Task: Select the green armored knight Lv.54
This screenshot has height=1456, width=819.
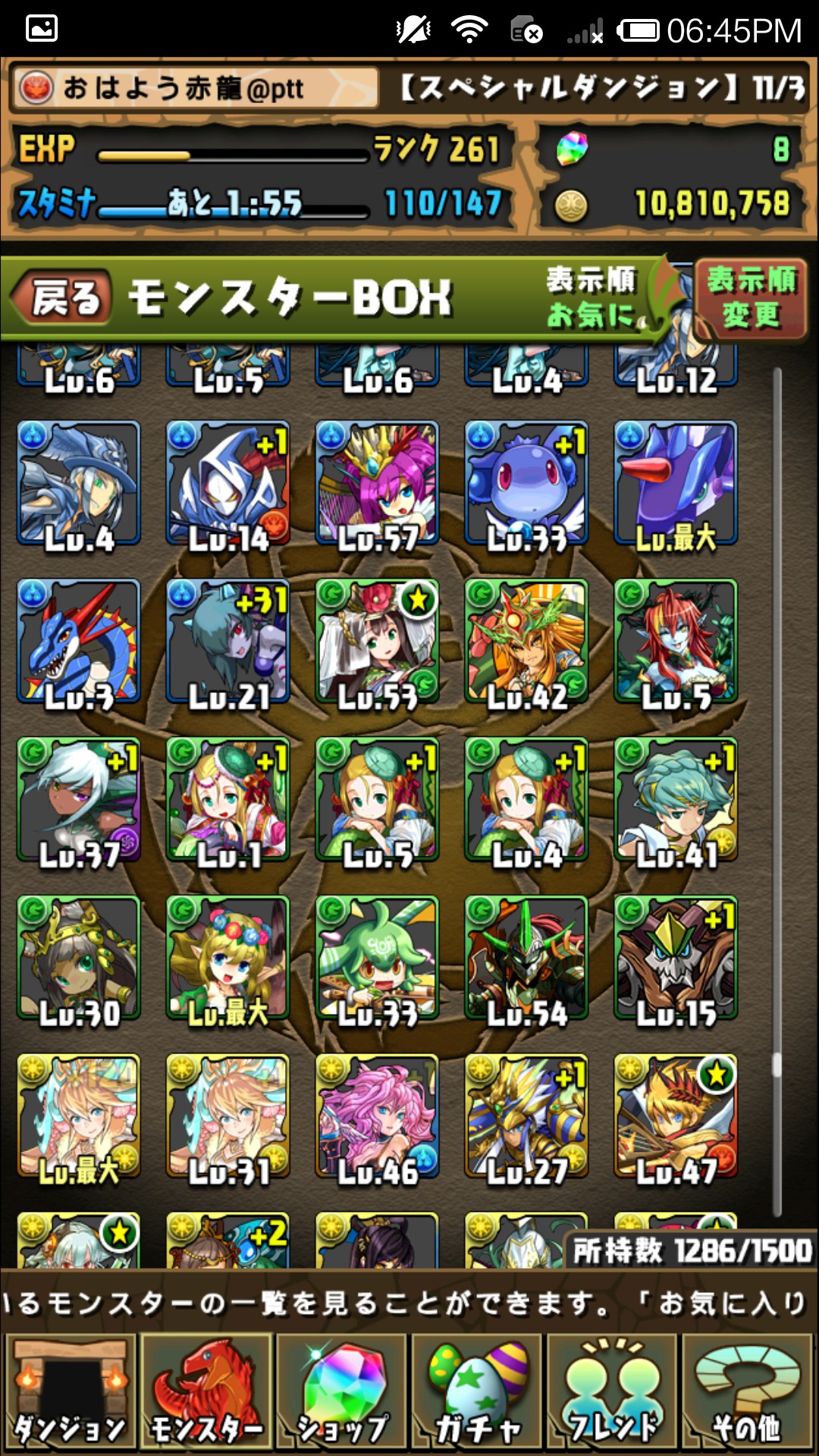Action: [526, 957]
